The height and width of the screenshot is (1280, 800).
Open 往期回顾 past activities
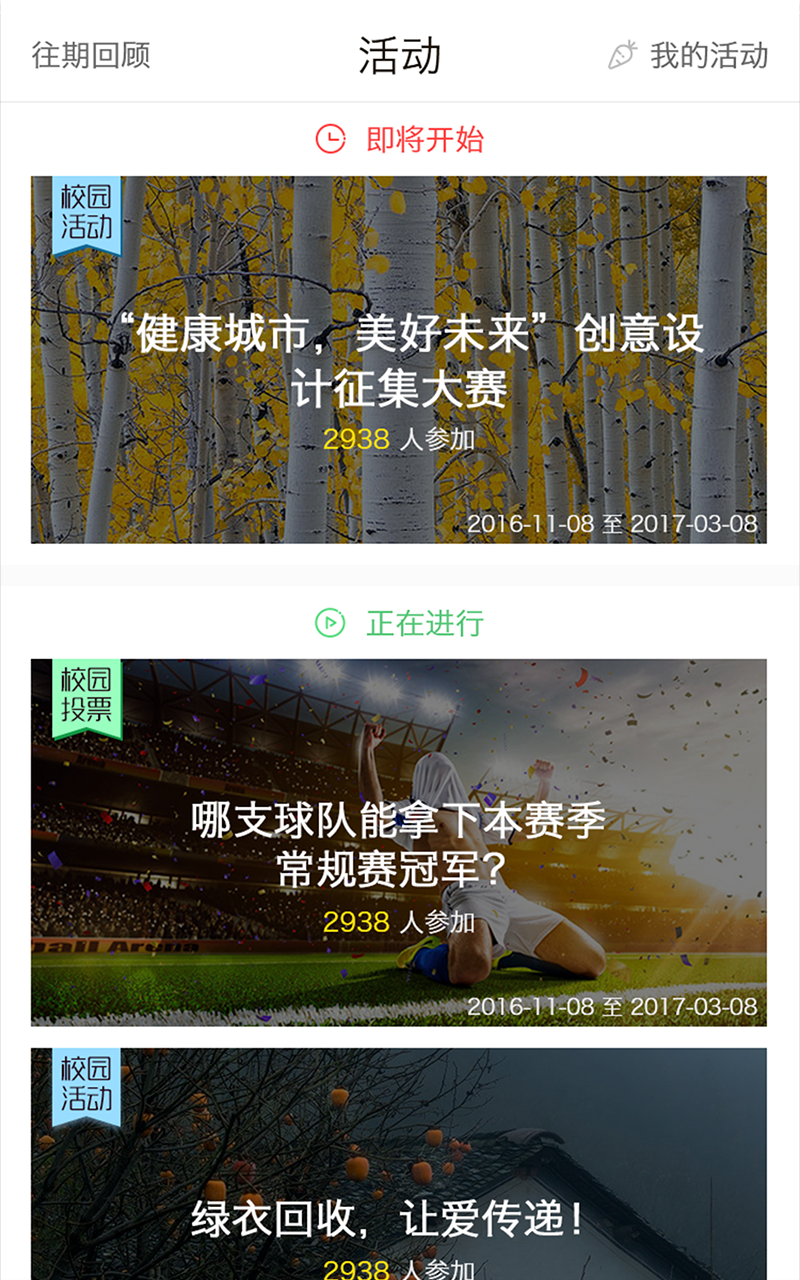(x=91, y=55)
